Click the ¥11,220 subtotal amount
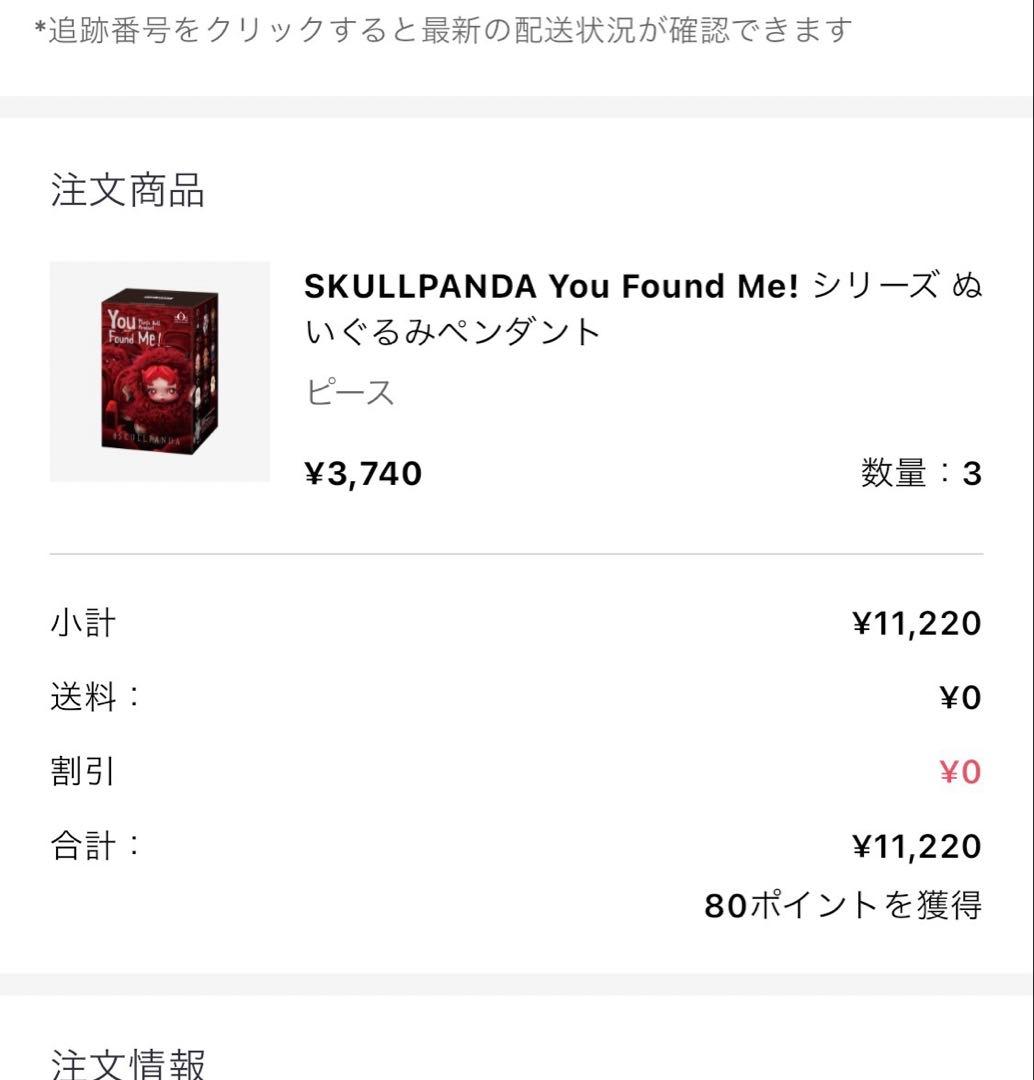Viewport: 1034px width, 1080px height. (915, 622)
